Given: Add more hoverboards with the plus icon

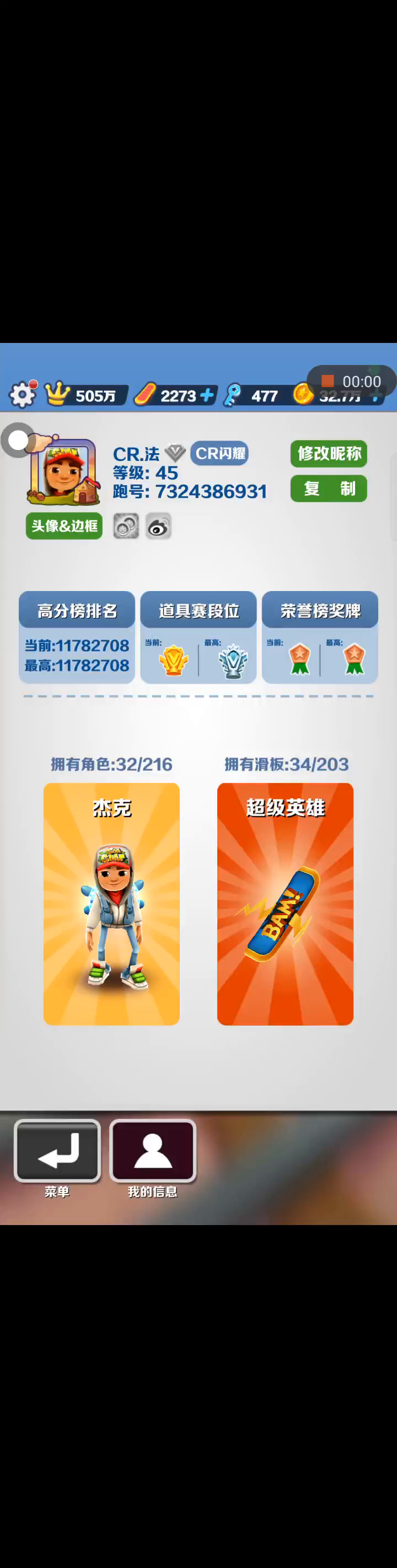Looking at the screenshot, I should click(207, 396).
